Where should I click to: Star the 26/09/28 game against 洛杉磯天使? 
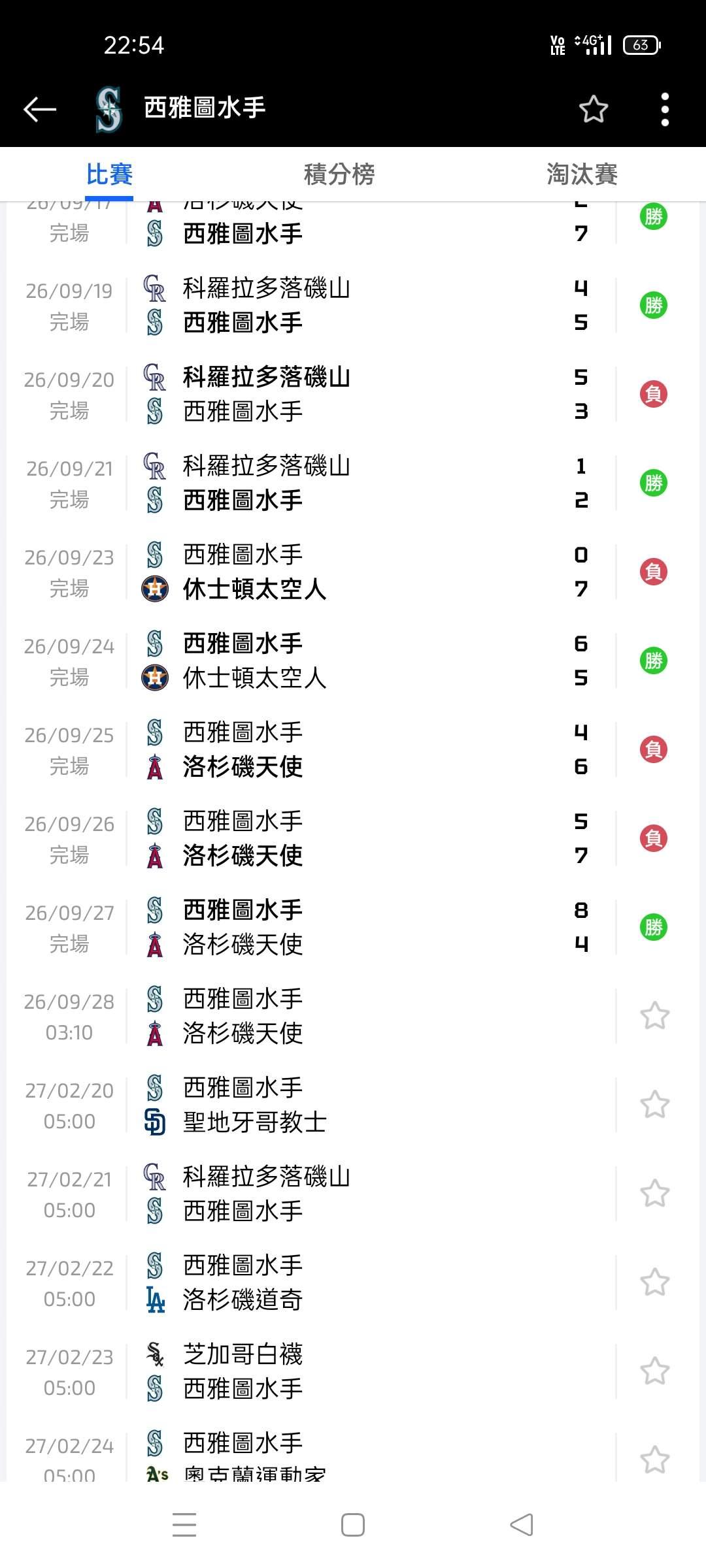coord(654,1016)
